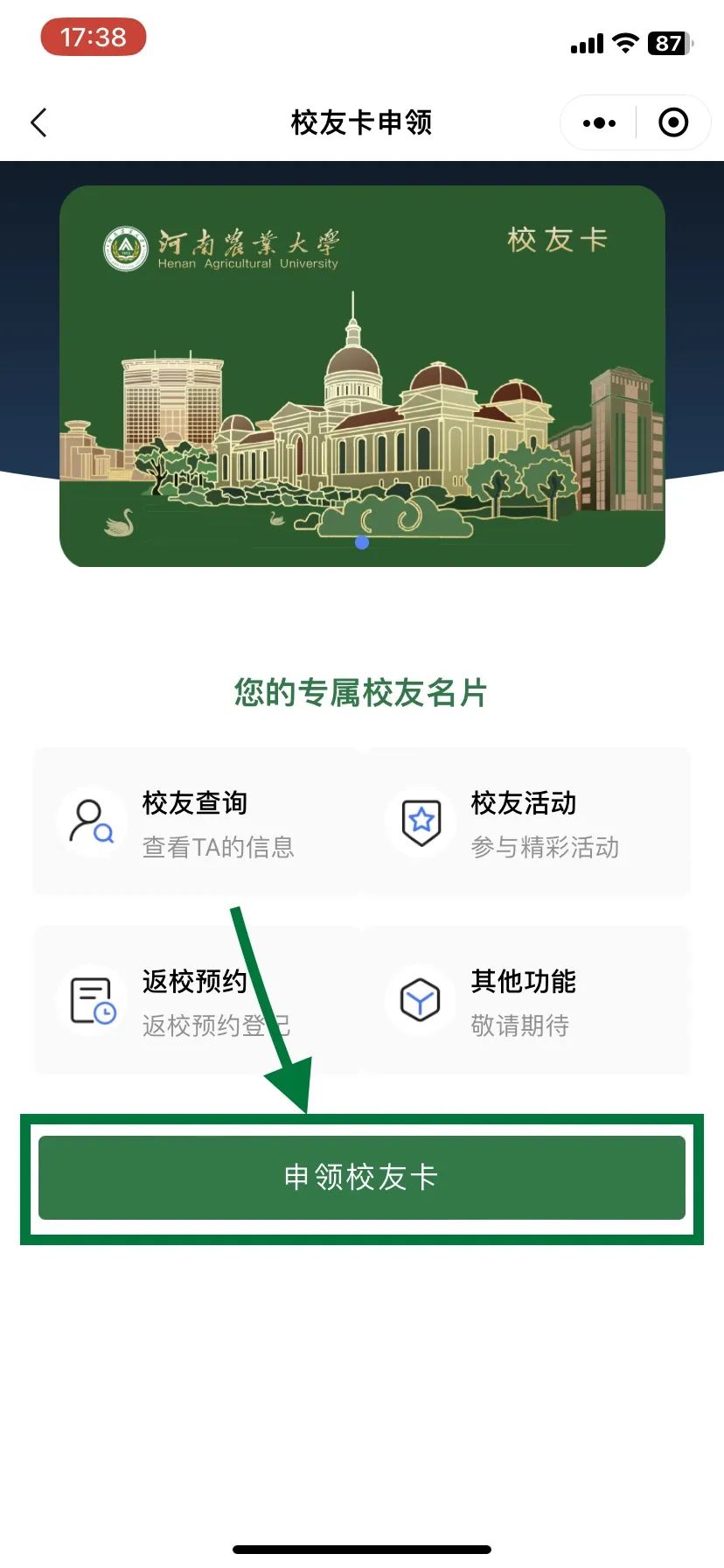Tap 参与精彩活动 under 校友活动

click(544, 848)
